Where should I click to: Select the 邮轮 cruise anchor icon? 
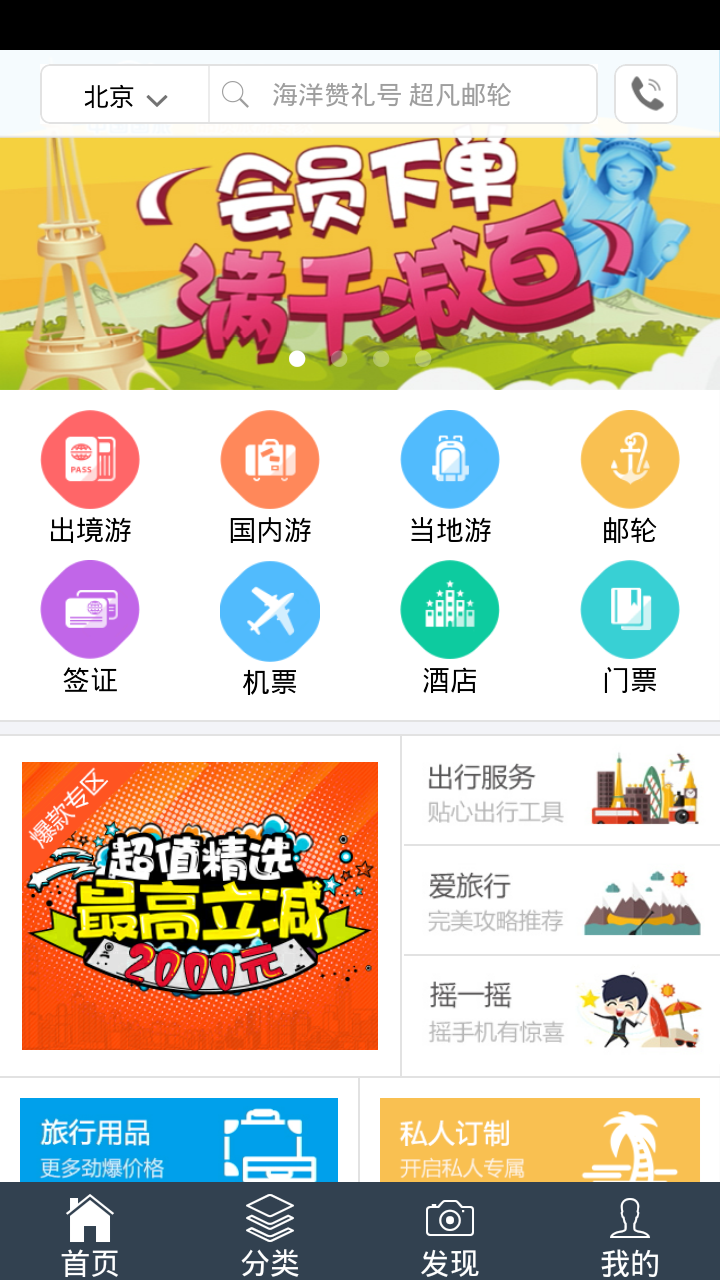pyautogui.click(x=630, y=458)
